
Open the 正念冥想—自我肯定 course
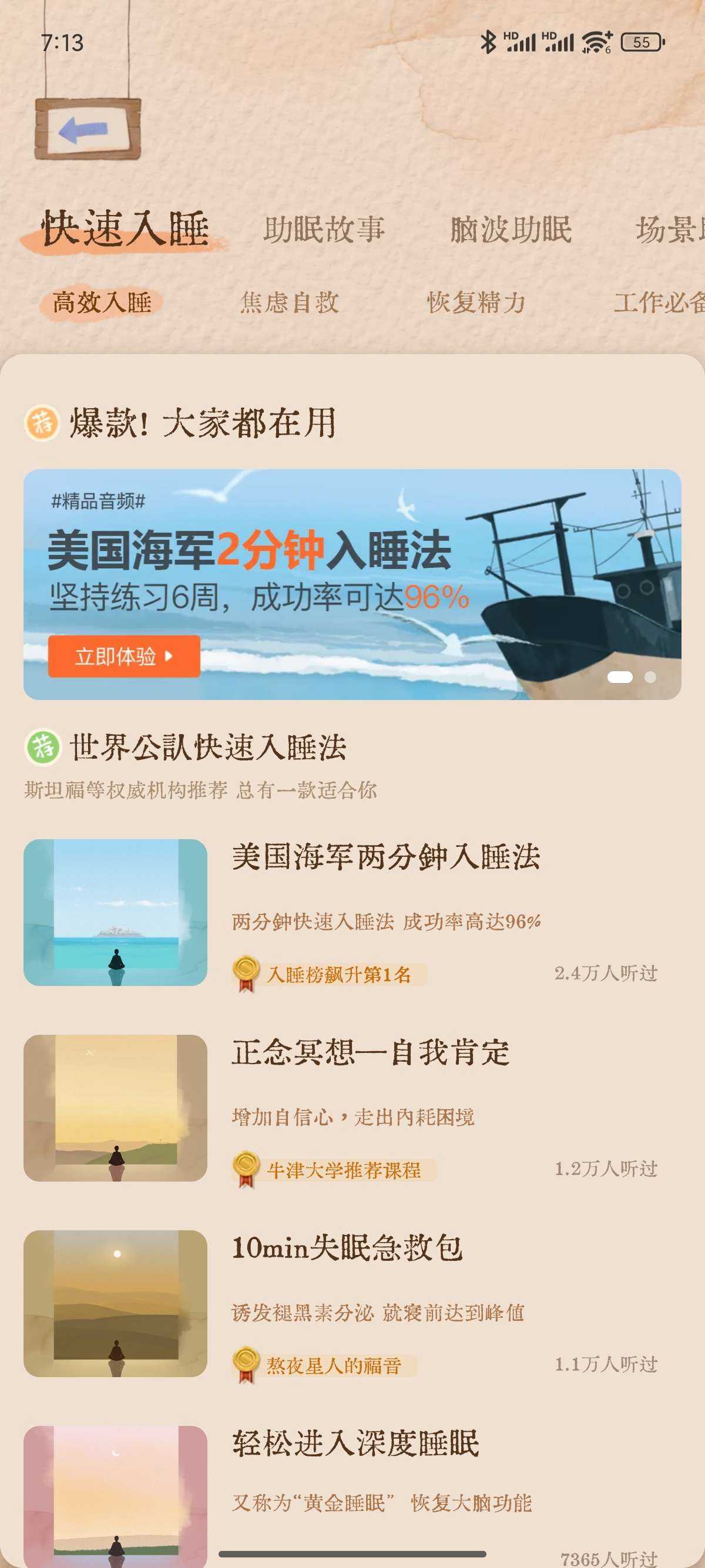[x=370, y=1052]
